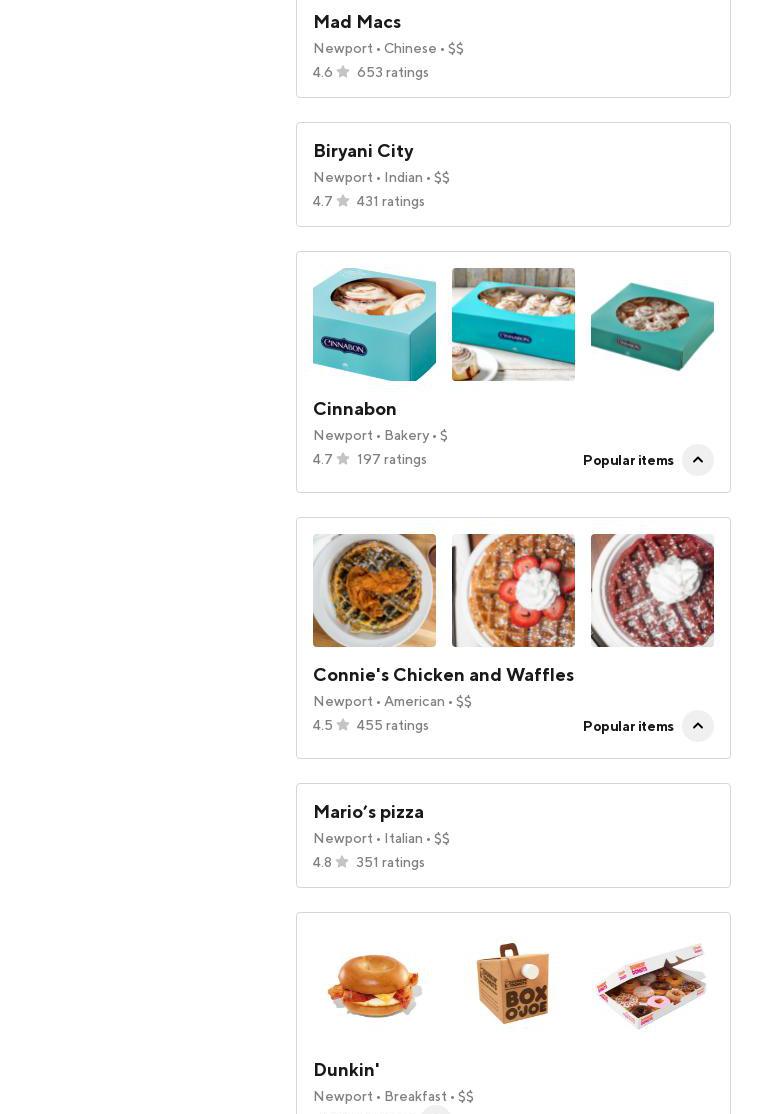Open the Cinnabon restaurant listing
Viewport: 770px width, 1114px height.
[x=355, y=409]
